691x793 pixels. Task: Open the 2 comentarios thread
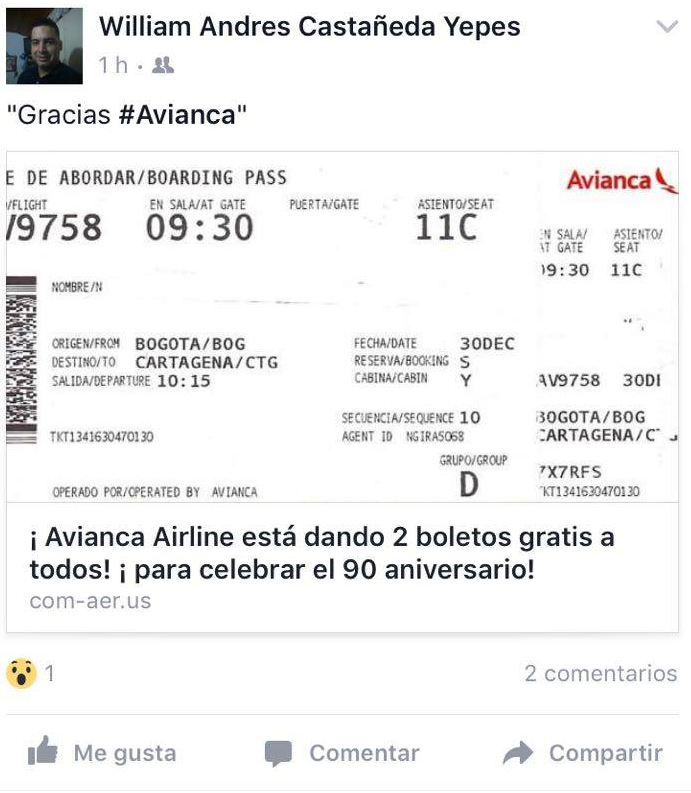point(600,674)
